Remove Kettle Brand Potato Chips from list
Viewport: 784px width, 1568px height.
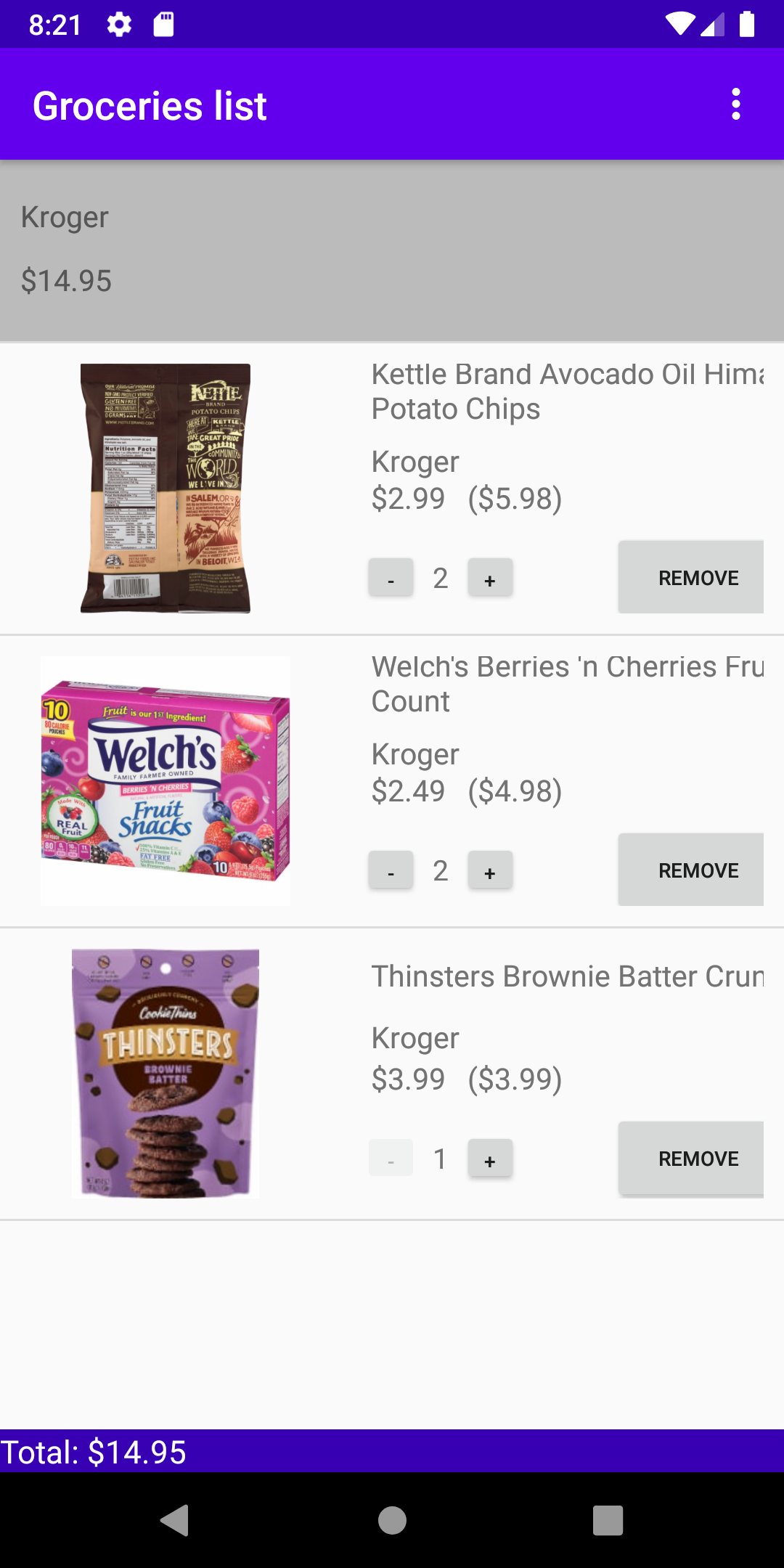691,577
